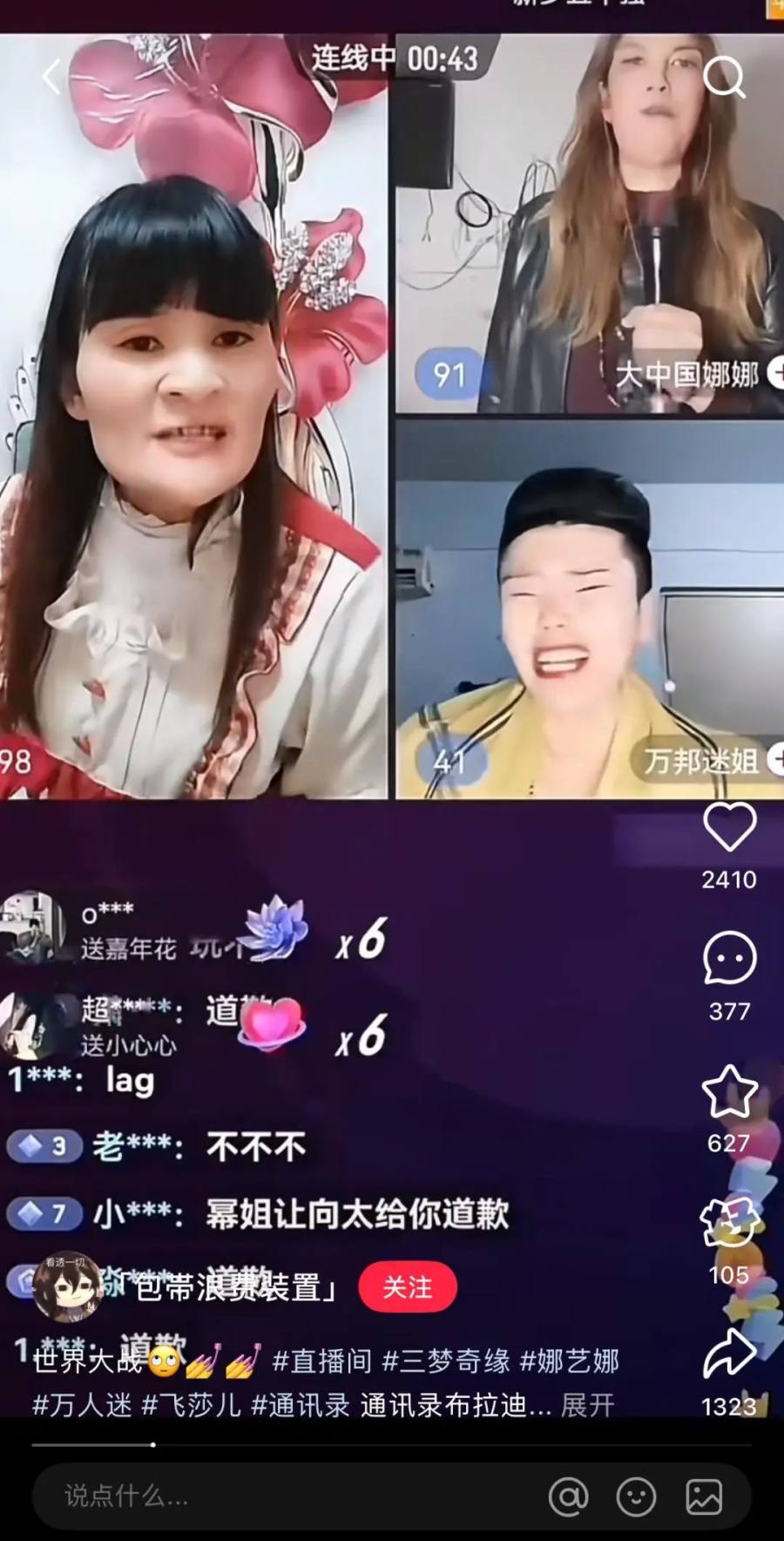
Task: Follow the author via 关注 button
Action: (407, 1287)
